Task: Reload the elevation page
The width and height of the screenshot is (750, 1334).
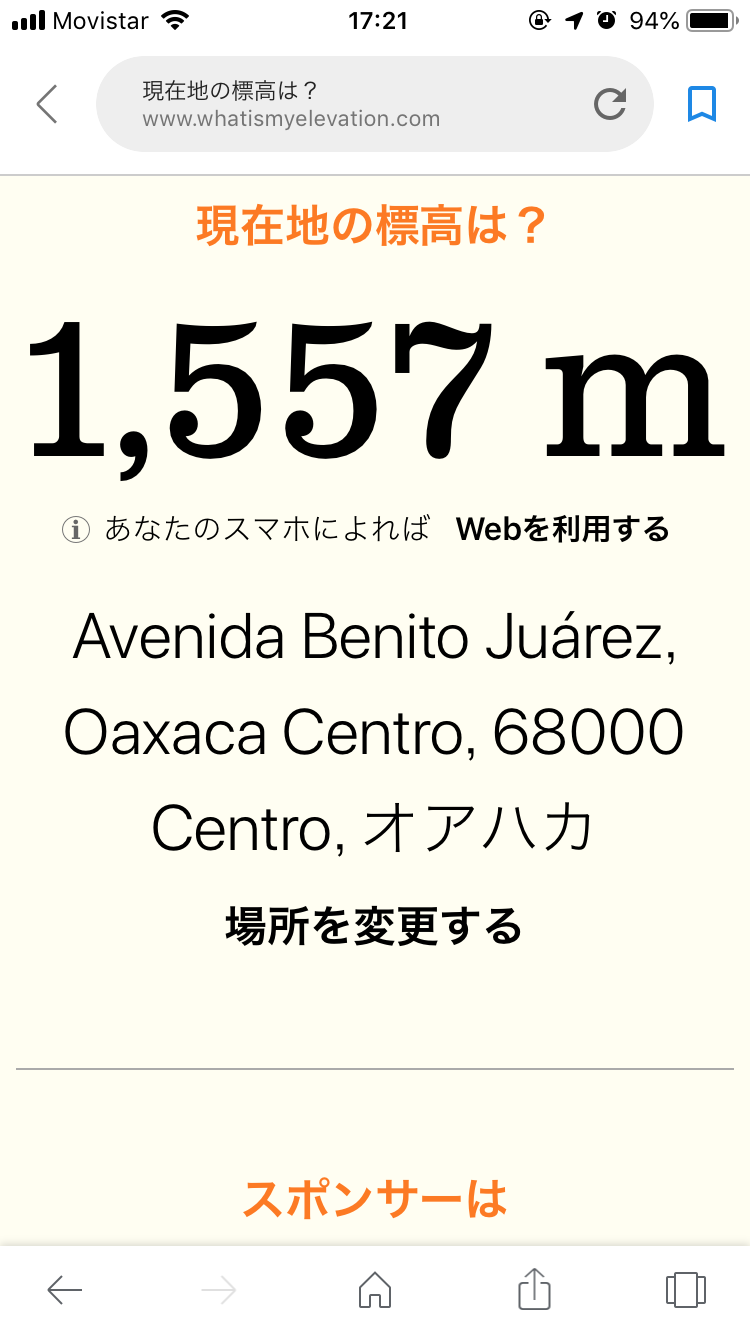Action: coord(610,104)
